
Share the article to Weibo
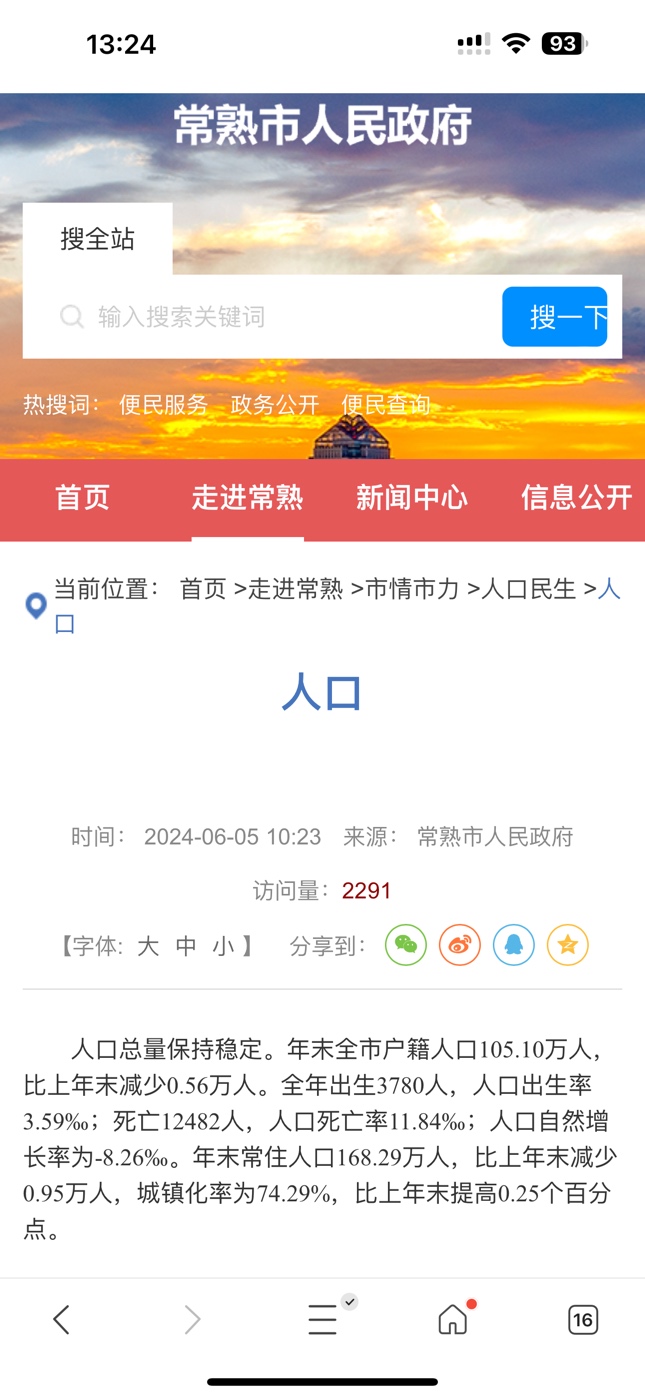(460, 945)
